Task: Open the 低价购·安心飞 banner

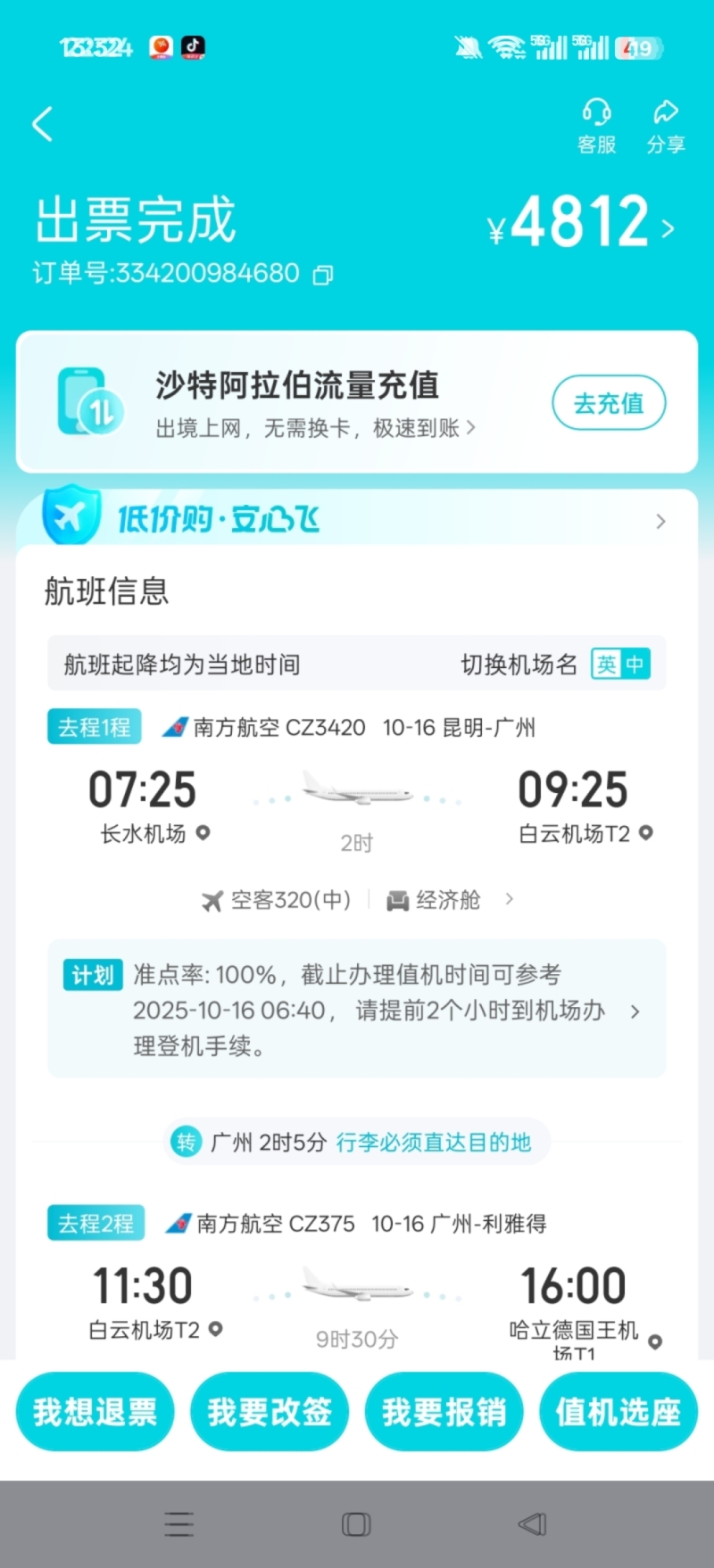Action: 357,518
